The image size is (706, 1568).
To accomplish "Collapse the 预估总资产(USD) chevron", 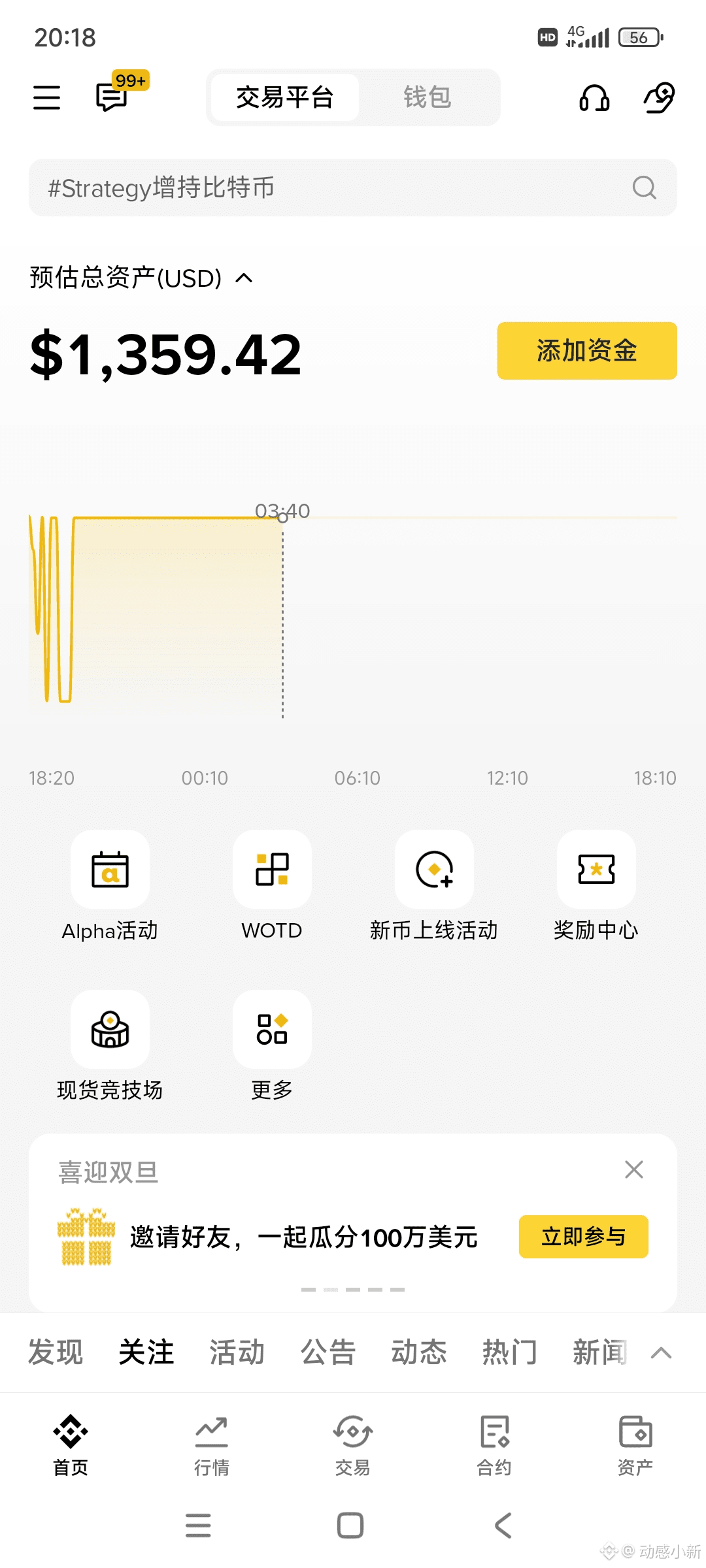I will (244, 278).
